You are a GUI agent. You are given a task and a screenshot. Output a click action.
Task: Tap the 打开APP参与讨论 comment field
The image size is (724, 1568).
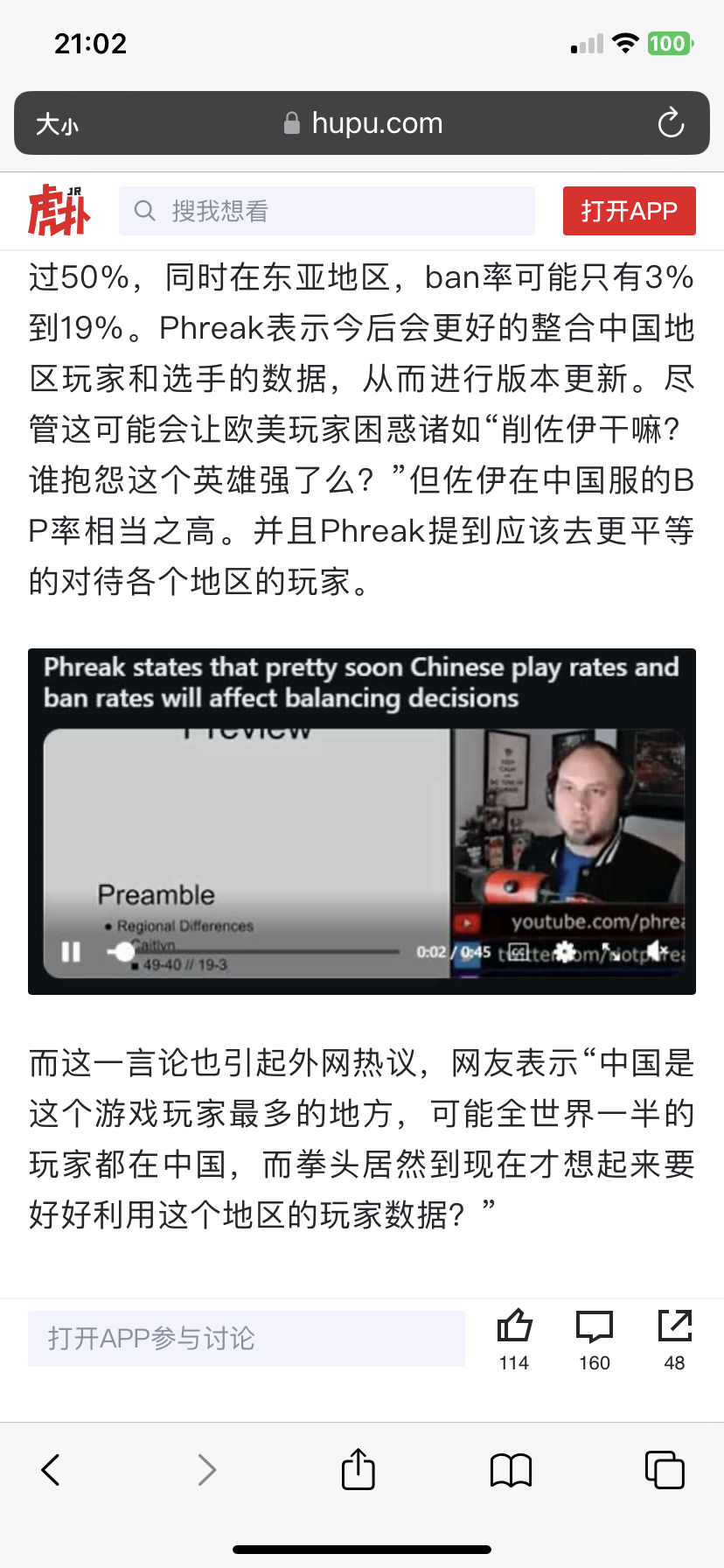pos(246,1338)
